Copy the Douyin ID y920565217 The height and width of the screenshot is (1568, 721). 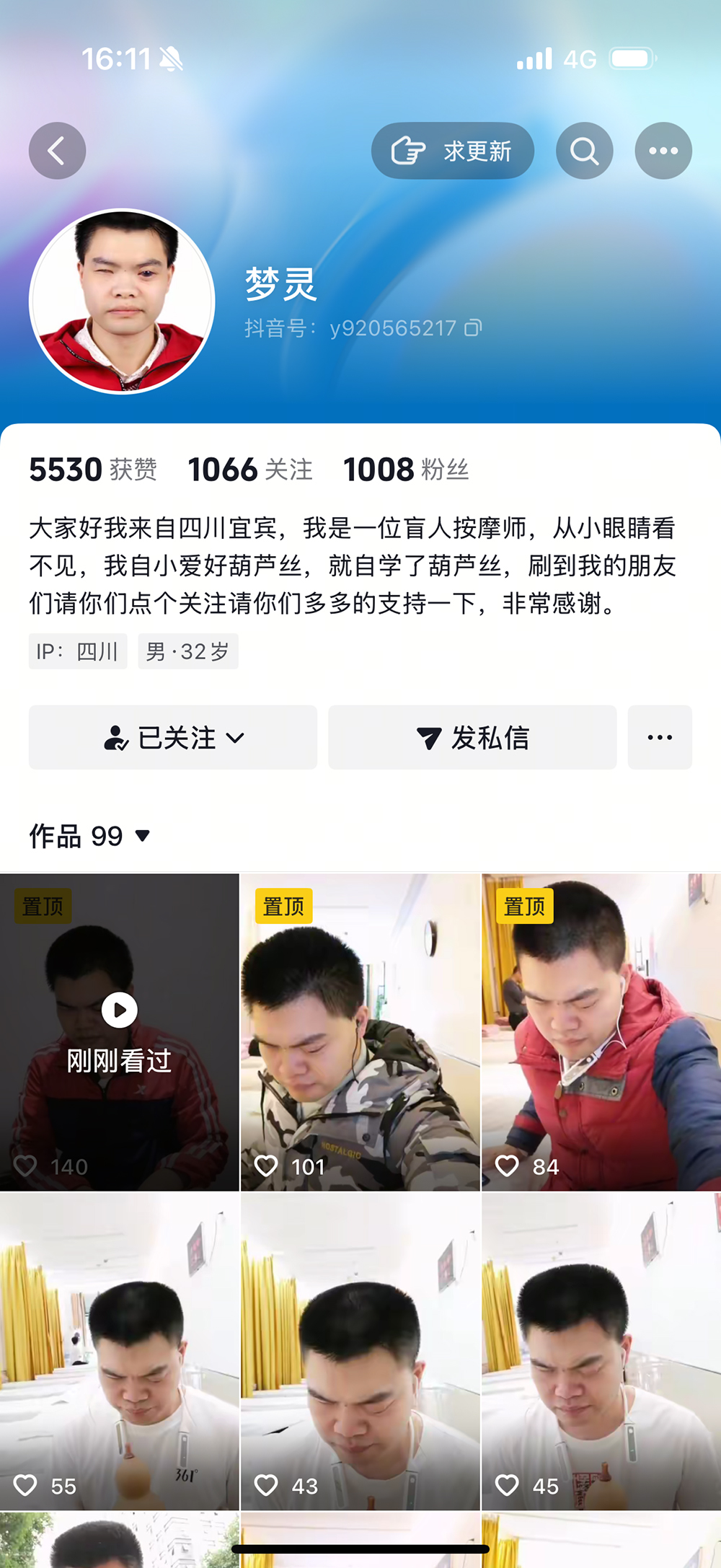tap(473, 328)
